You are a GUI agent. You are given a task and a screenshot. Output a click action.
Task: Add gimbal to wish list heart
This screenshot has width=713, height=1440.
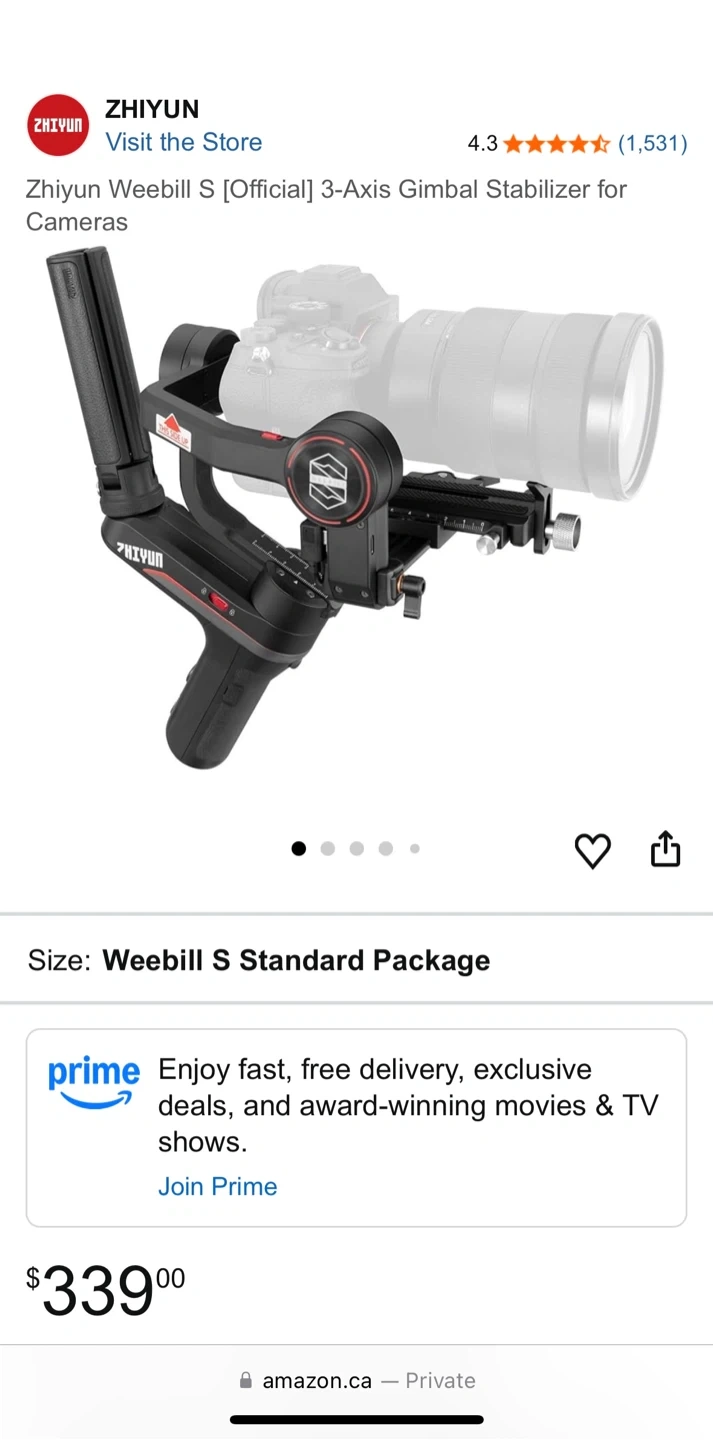[592, 851]
